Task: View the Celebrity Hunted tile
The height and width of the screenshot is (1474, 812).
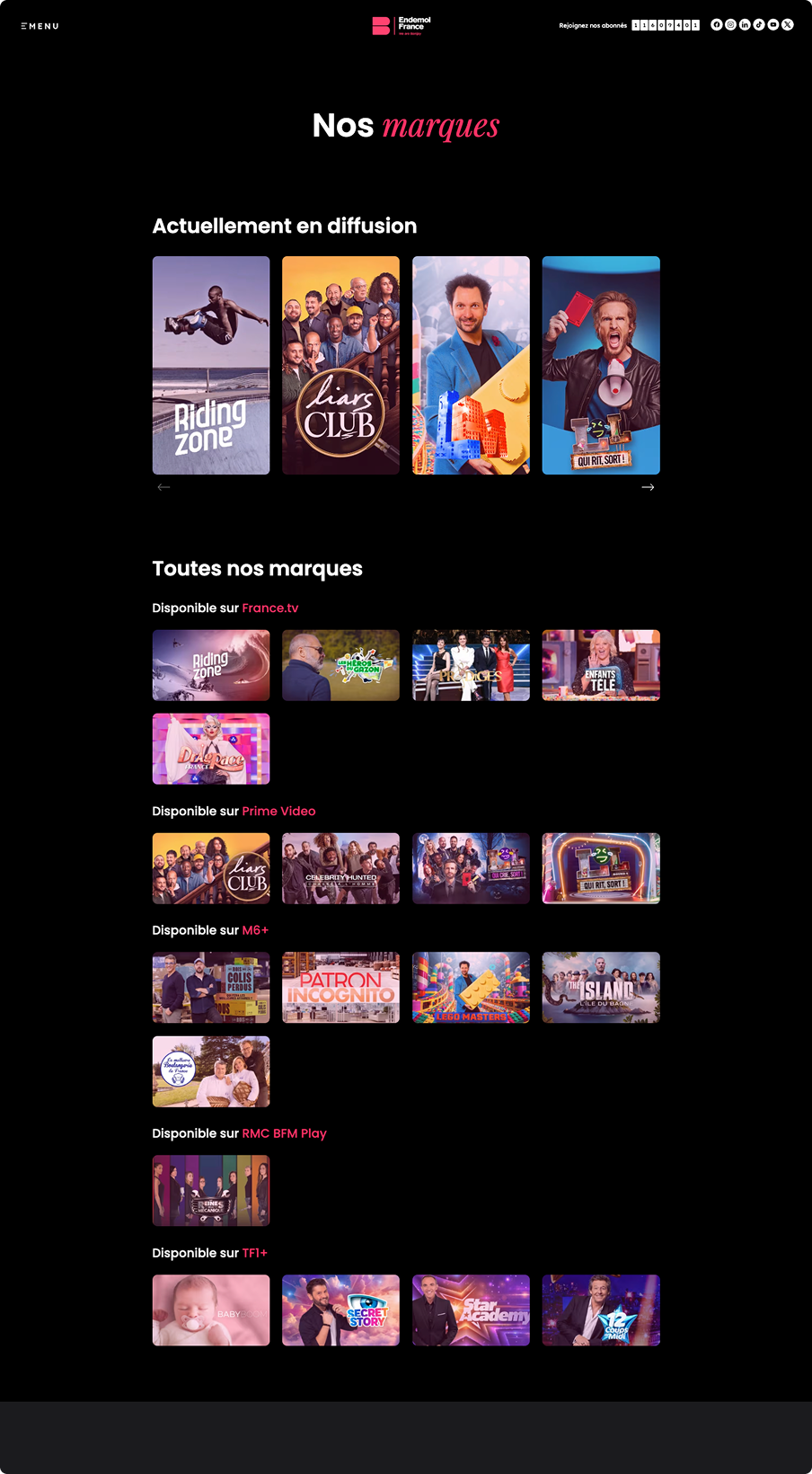Action: click(x=340, y=868)
